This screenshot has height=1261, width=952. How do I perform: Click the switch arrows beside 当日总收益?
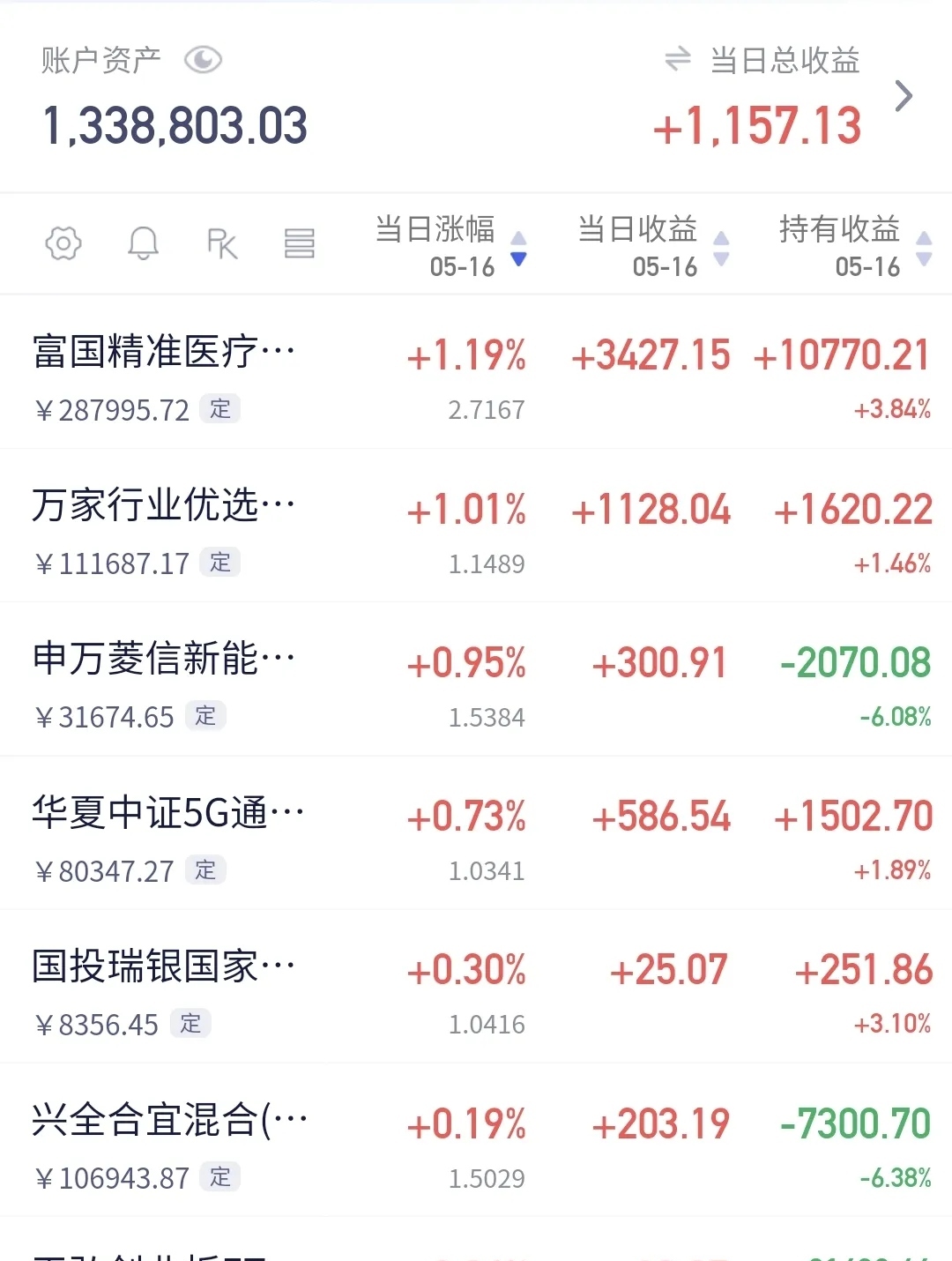point(676,61)
